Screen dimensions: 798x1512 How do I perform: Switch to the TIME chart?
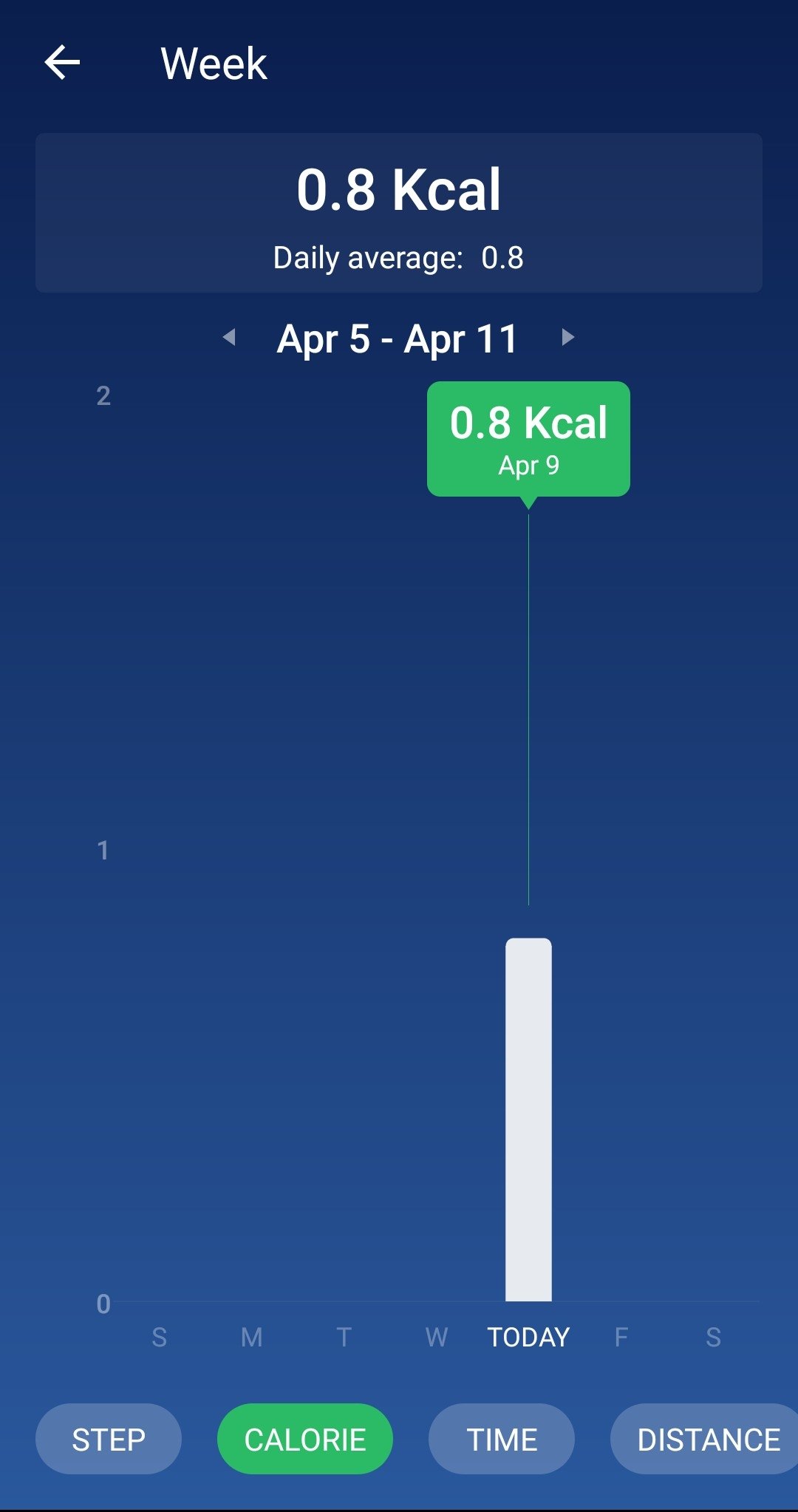pyautogui.click(x=502, y=1439)
